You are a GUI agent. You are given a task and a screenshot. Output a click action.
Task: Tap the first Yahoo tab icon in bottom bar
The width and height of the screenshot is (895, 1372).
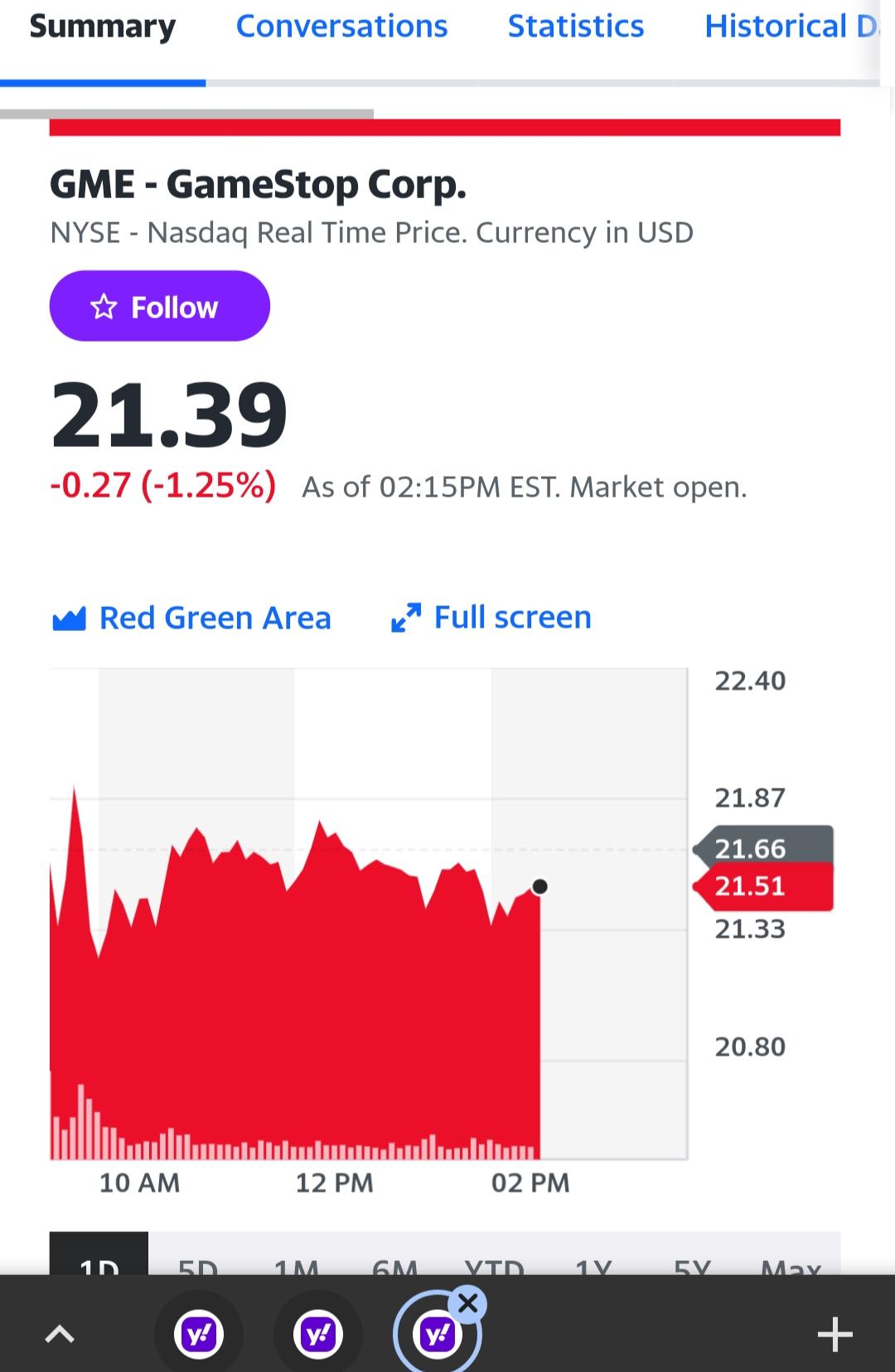click(198, 1333)
